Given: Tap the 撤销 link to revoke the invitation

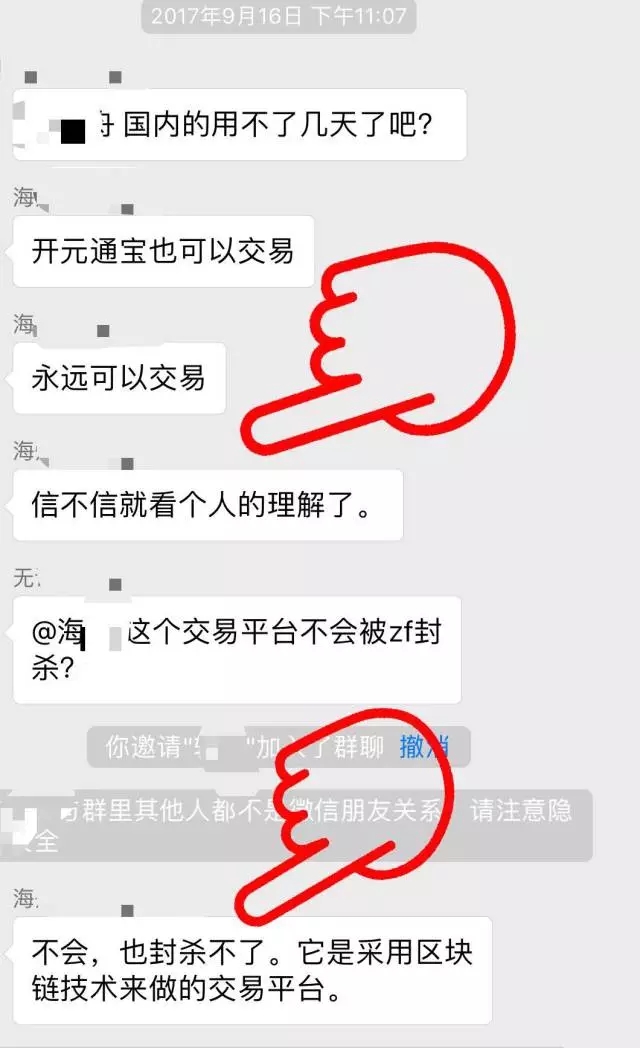Looking at the screenshot, I should click(424, 746).
